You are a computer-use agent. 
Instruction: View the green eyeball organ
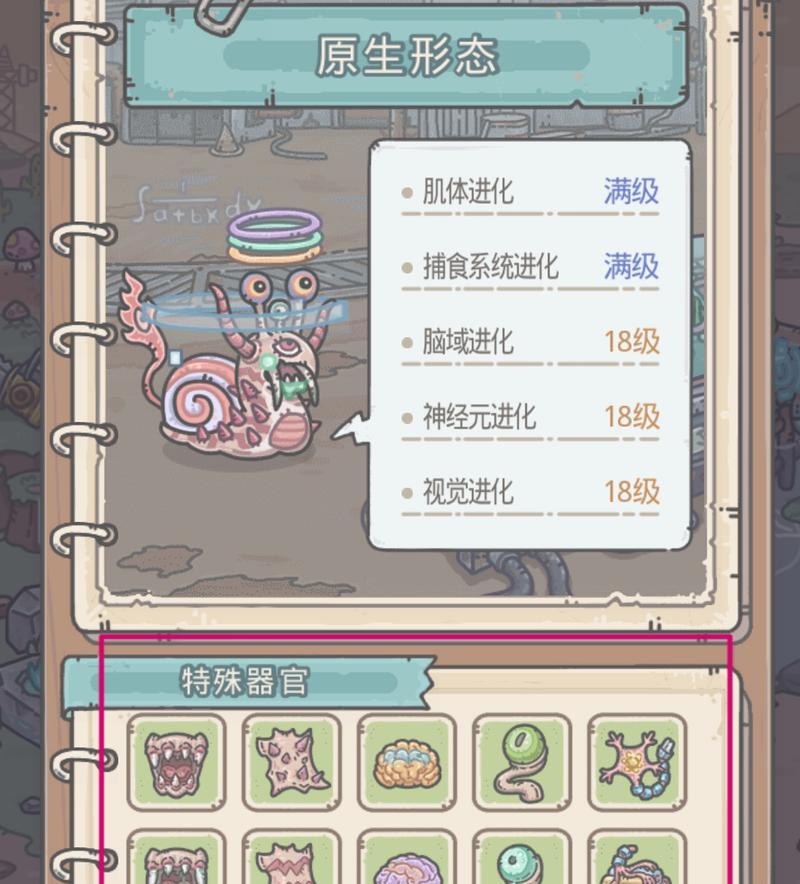coord(521,763)
